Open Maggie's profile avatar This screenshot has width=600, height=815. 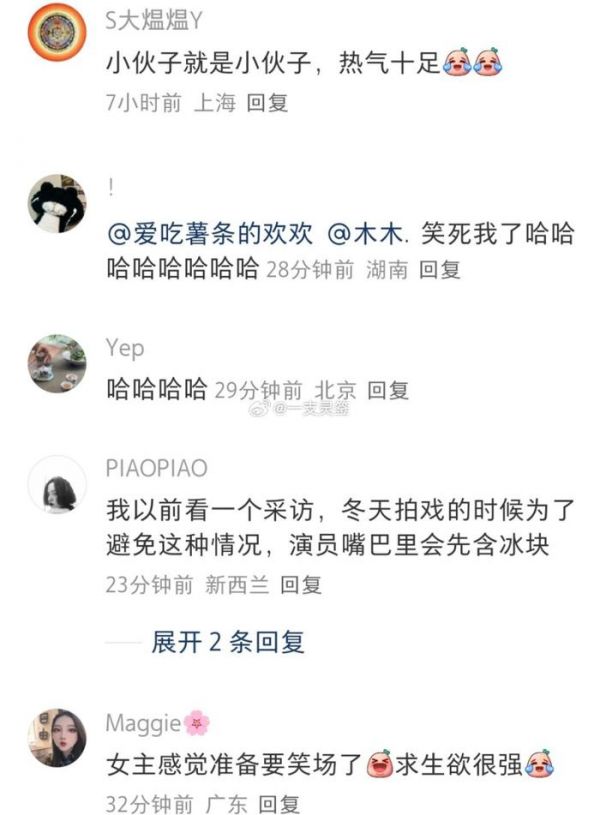56,738
